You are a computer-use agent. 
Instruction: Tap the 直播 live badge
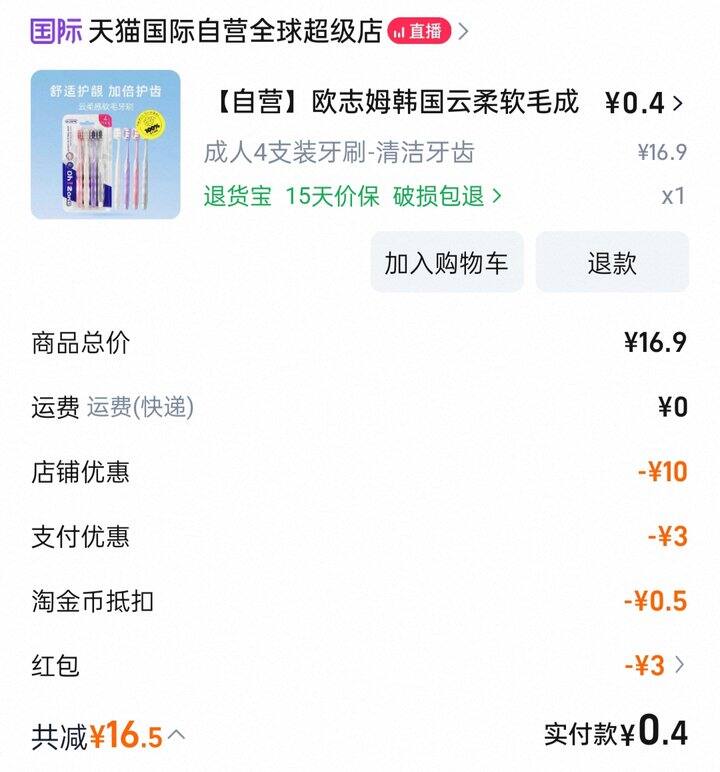[x=419, y=31]
